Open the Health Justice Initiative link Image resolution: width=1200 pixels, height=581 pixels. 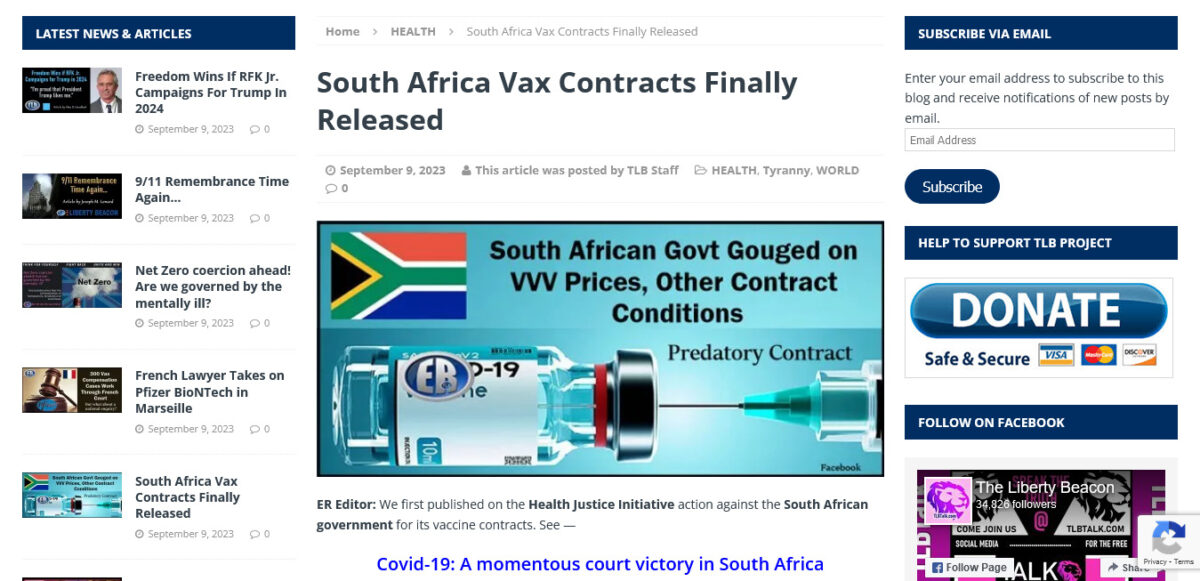[601, 504]
